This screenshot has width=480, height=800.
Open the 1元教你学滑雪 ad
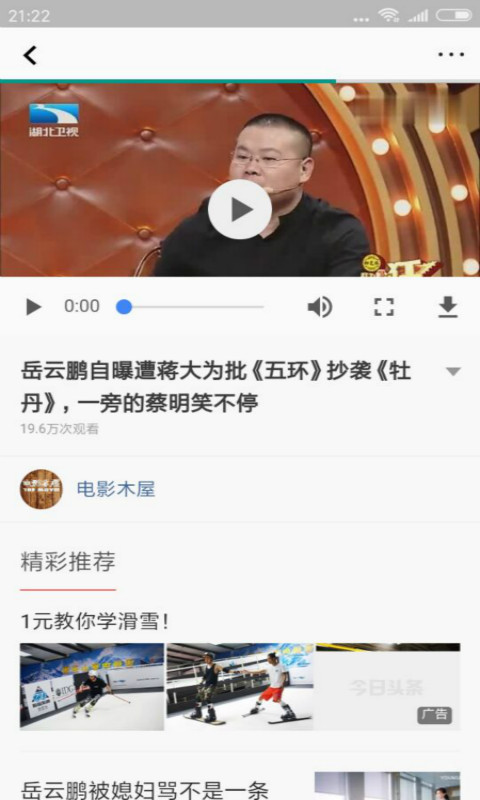(240, 672)
